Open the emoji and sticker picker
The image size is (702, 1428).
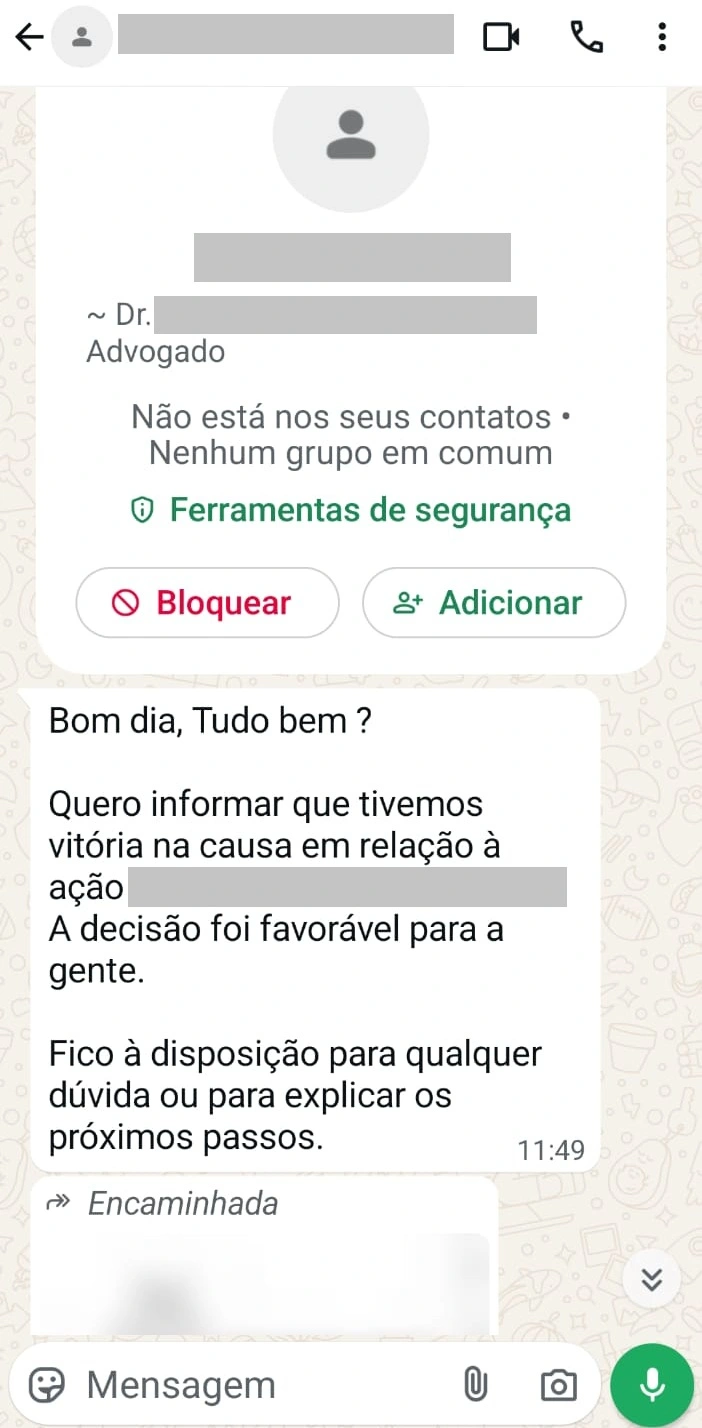coord(46,1385)
